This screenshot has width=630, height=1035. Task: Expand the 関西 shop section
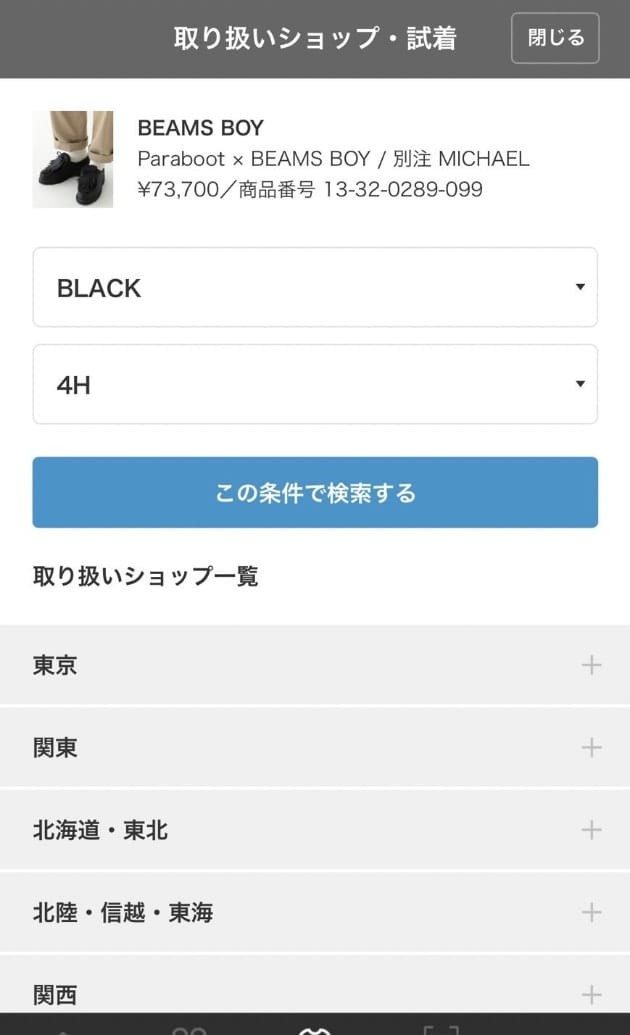click(315, 992)
